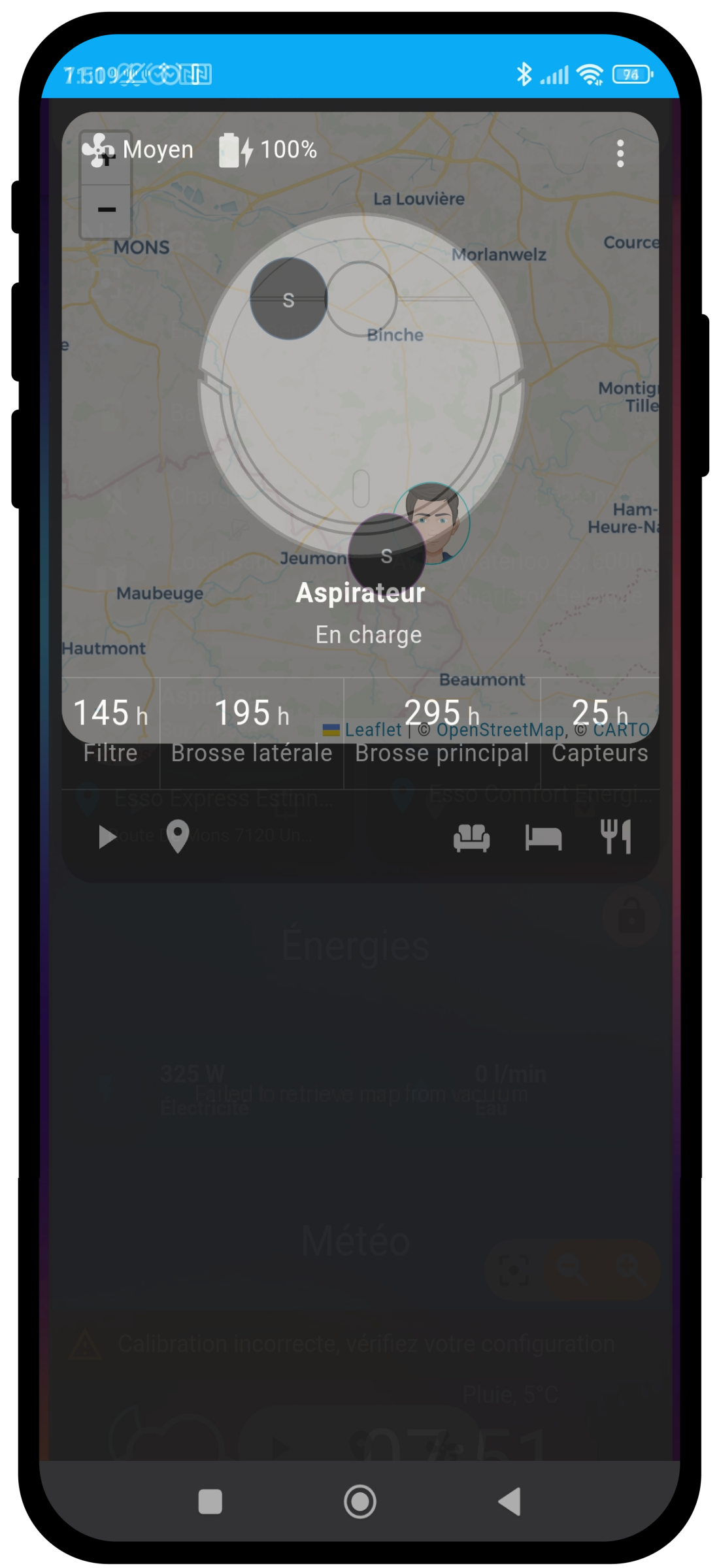Go back with the system back button
719x1568 pixels.
coord(510,1501)
